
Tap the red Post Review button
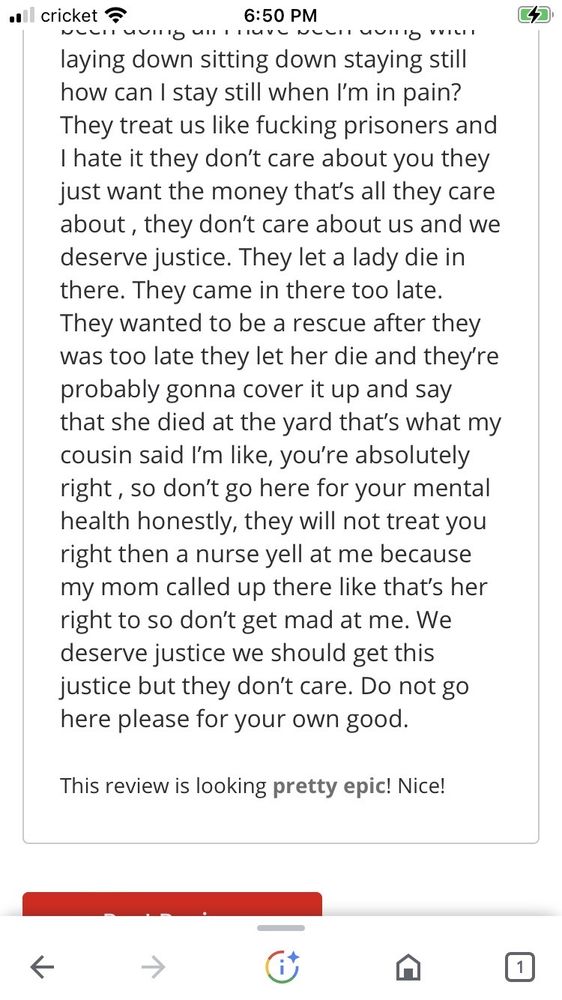click(x=172, y=904)
